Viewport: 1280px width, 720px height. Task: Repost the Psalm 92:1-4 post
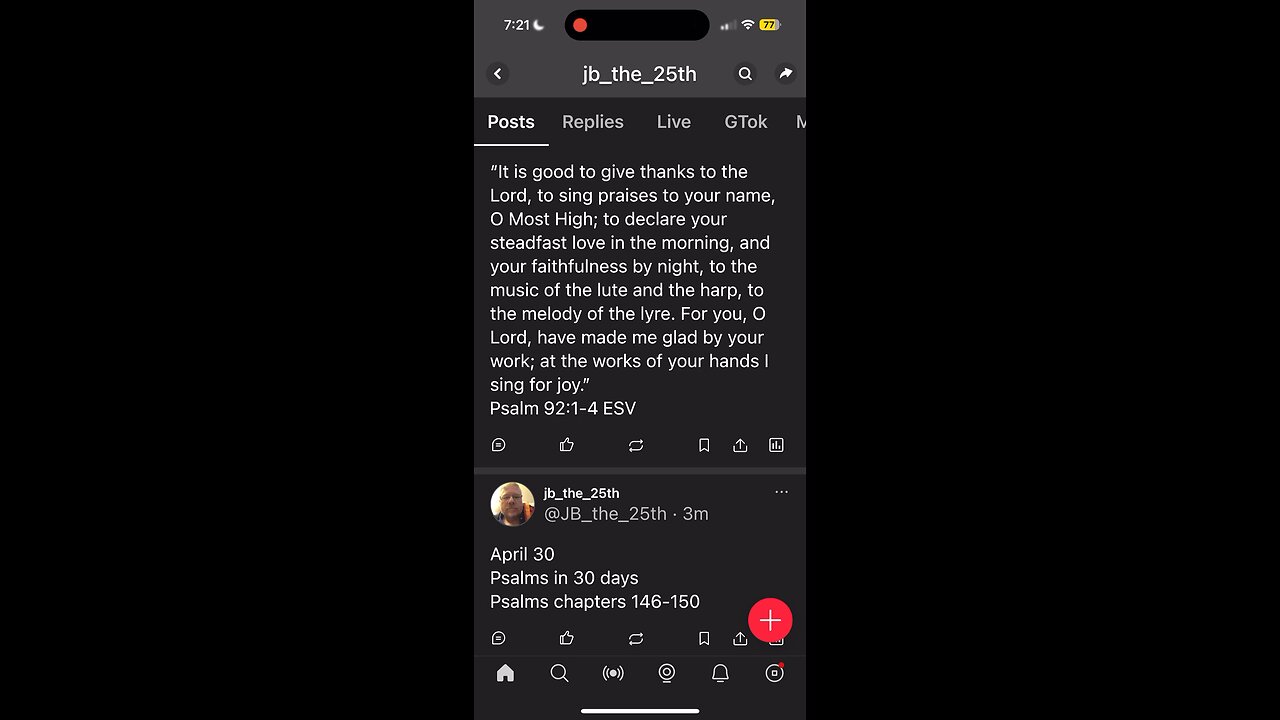[x=636, y=445]
